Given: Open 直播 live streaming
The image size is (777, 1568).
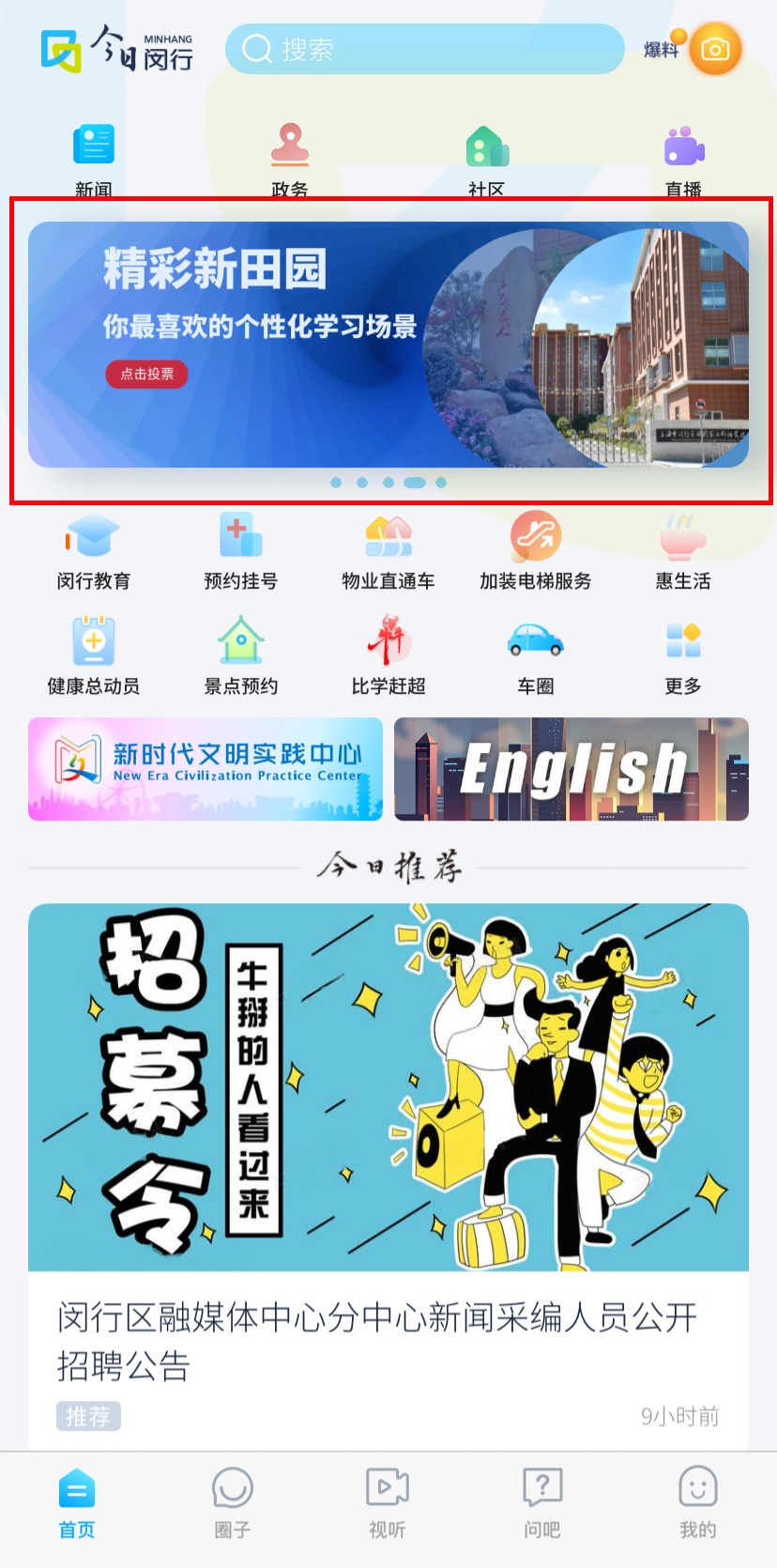Looking at the screenshot, I should tap(684, 160).
